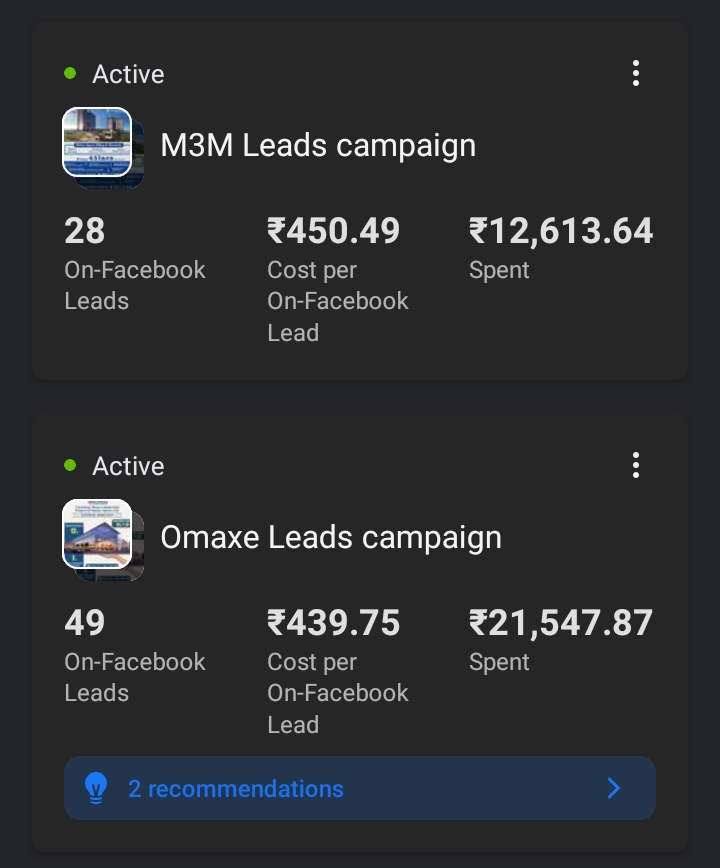720x868 pixels.
Task: Open the three-dot menu on Omaxe Leads campaign
Action: (x=636, y=465)
